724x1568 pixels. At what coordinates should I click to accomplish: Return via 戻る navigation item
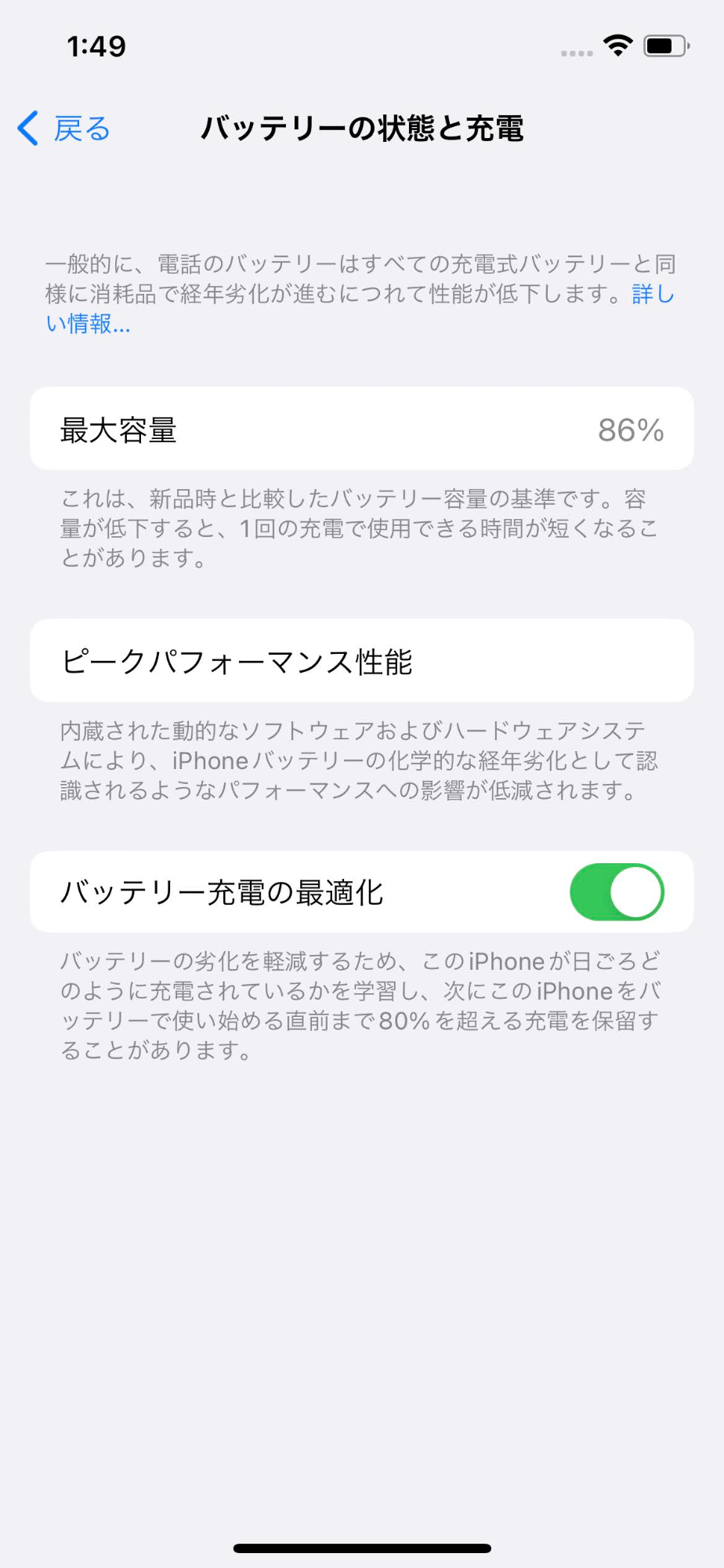(x=63, y=128)
